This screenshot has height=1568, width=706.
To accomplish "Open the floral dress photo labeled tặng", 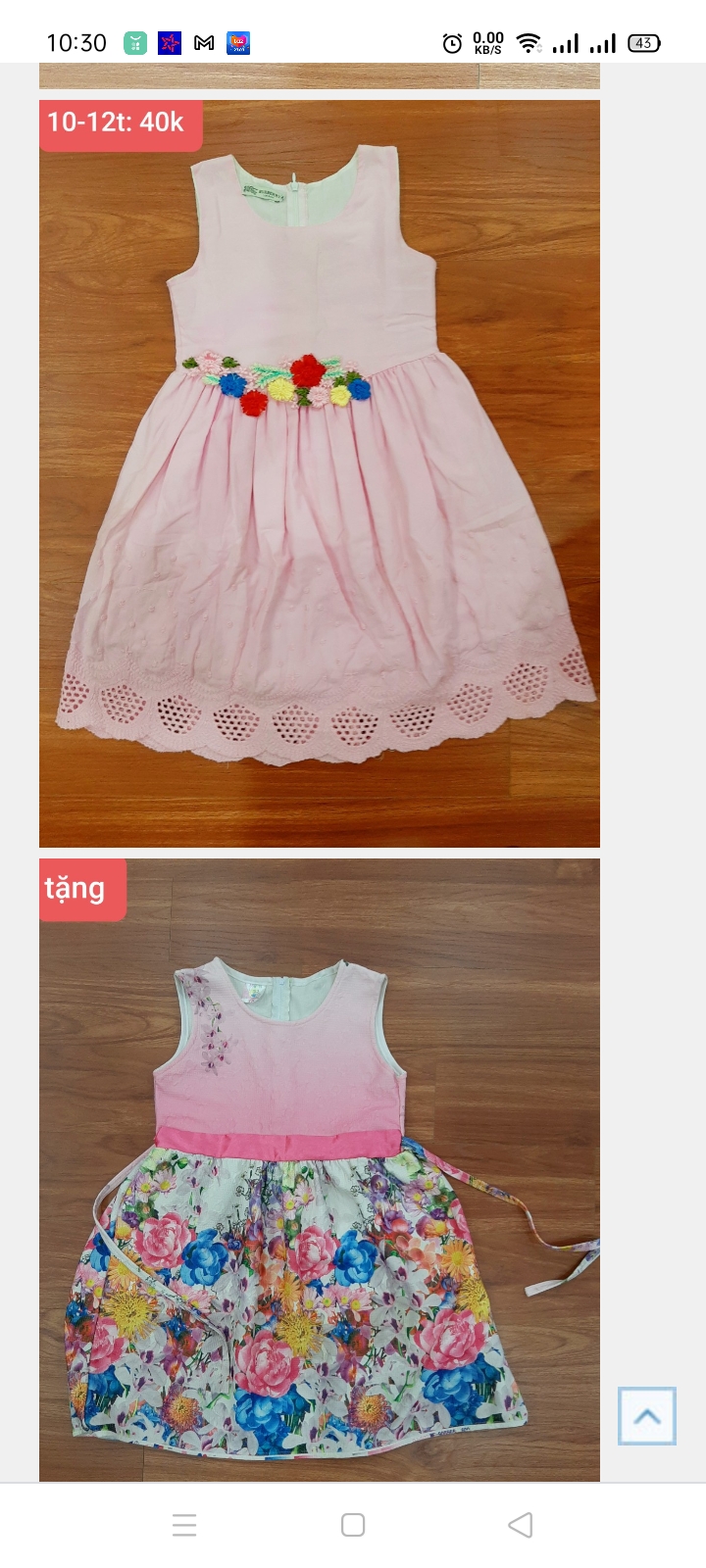I will click(320, 1169).
